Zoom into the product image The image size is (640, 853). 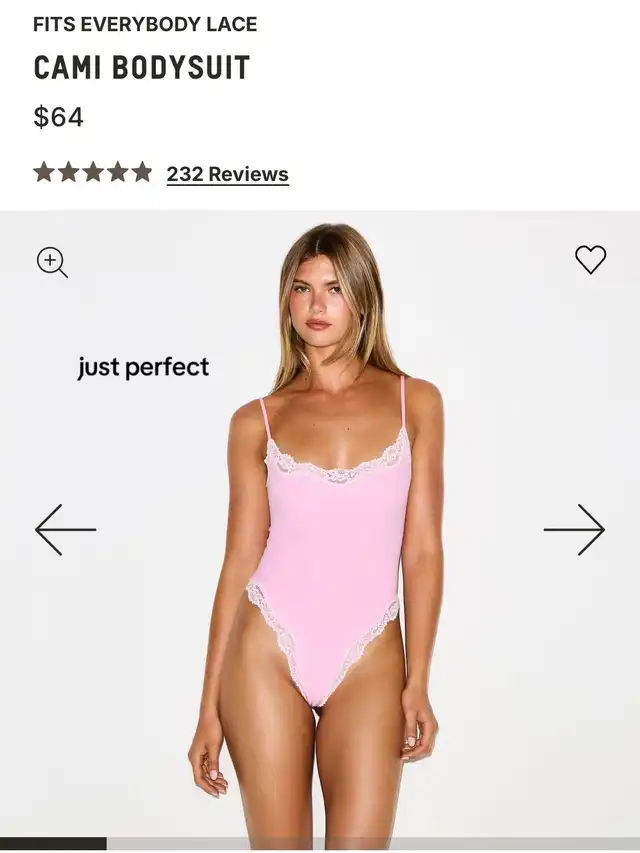coord(52,262)
